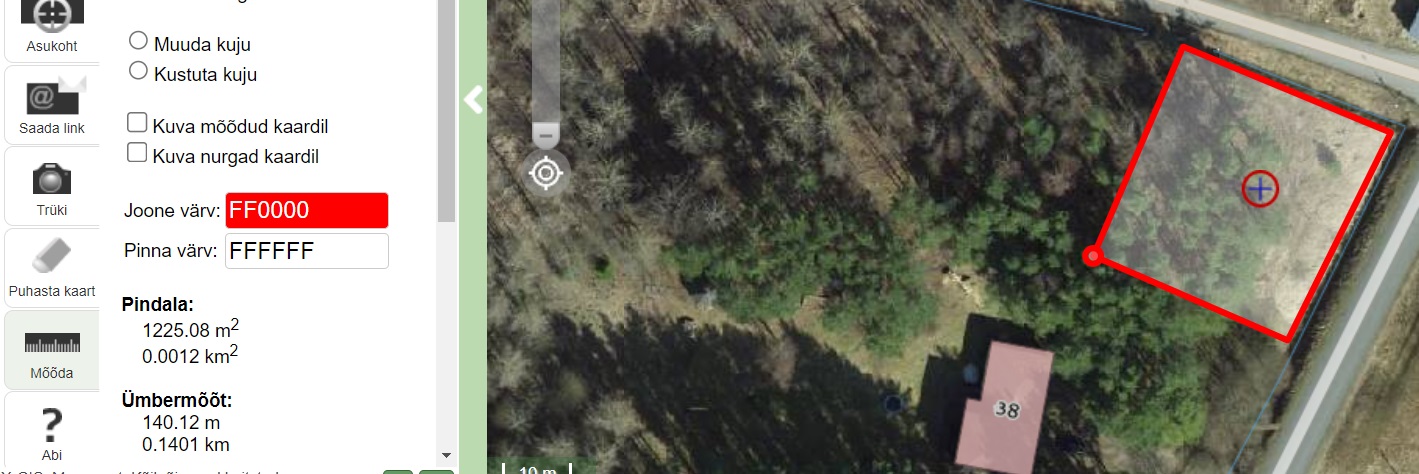Open the Asukoht location tool
Screen dimensions: 1419x474
pos(51,28)
